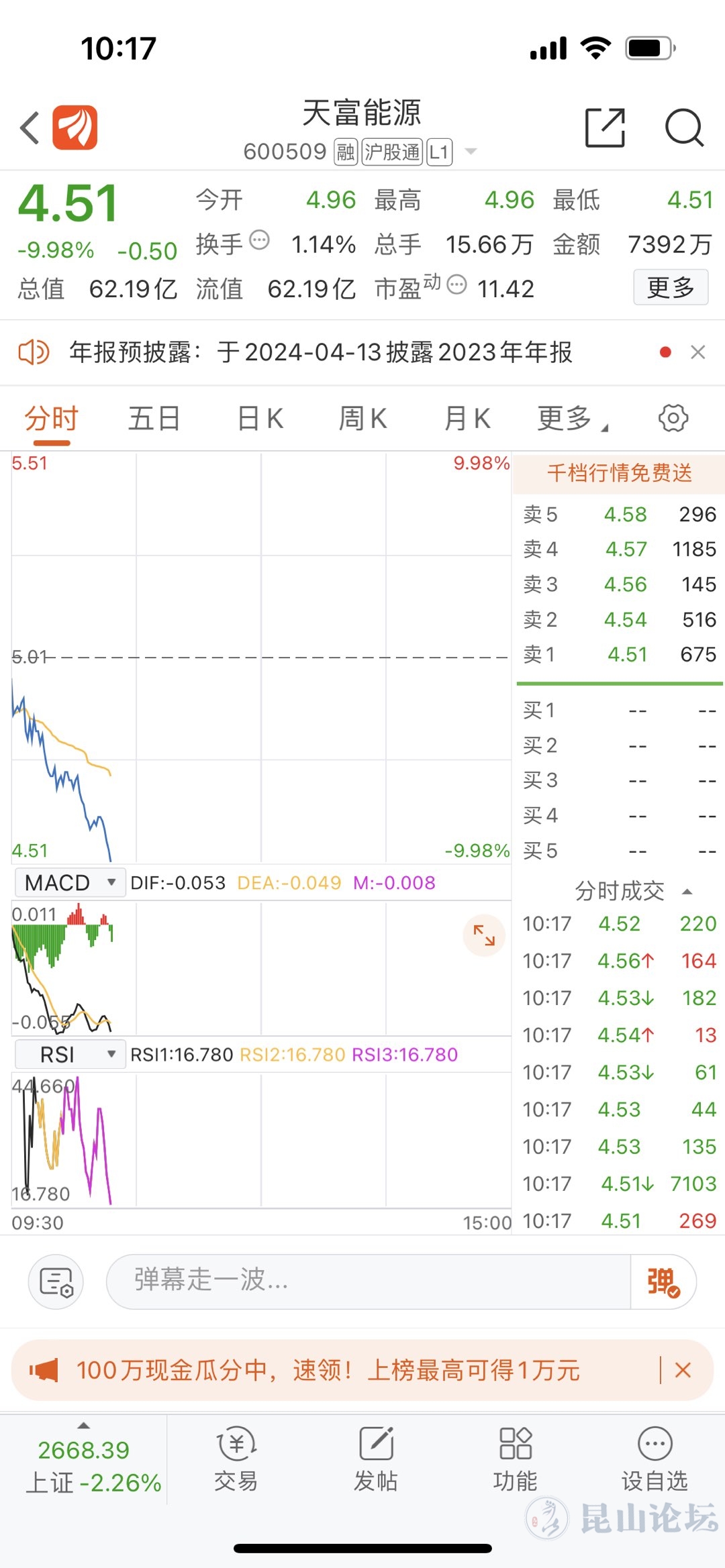
Task: Switch to the 周K chart tab
Action: pyautogui.click(x=362, y=419)
